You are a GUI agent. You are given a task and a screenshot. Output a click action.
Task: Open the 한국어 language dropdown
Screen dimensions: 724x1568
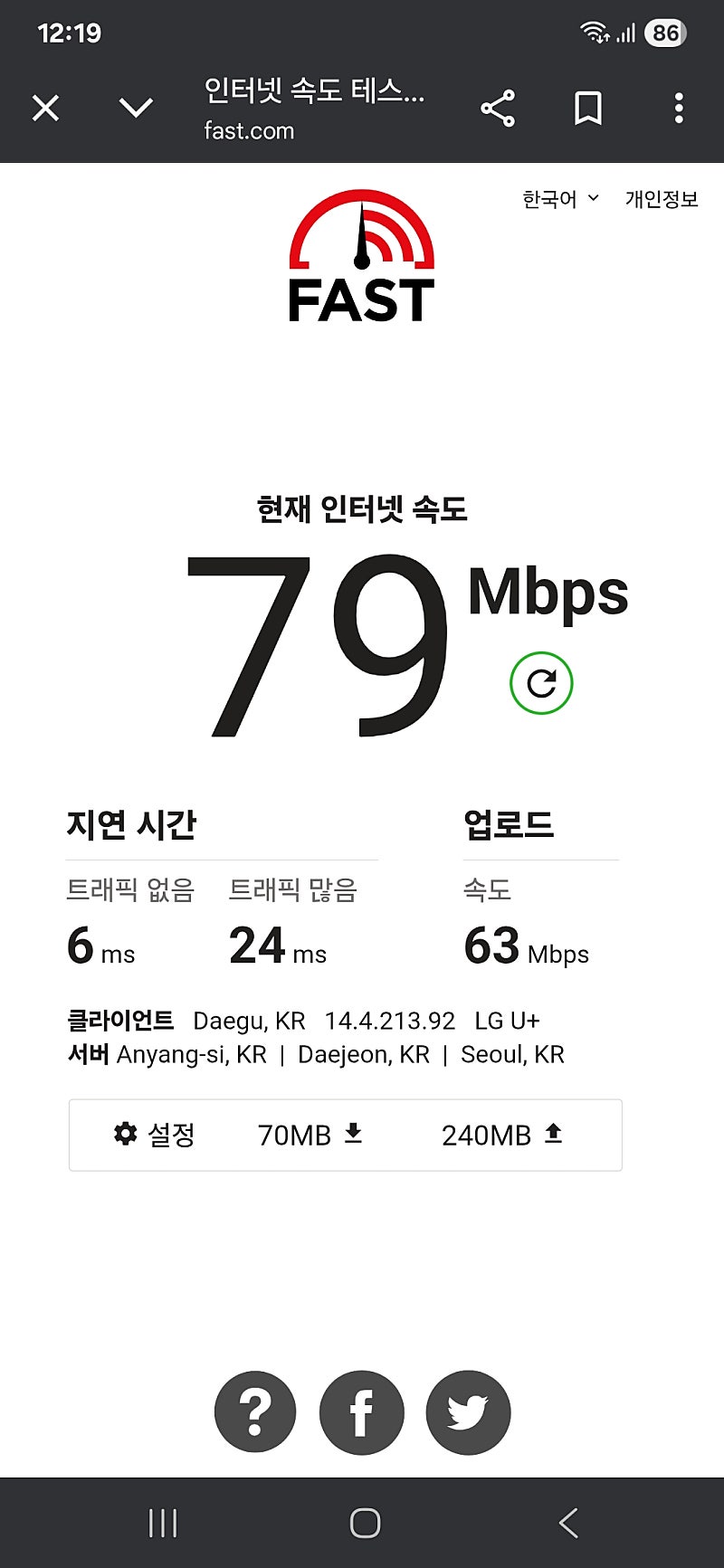560,199
